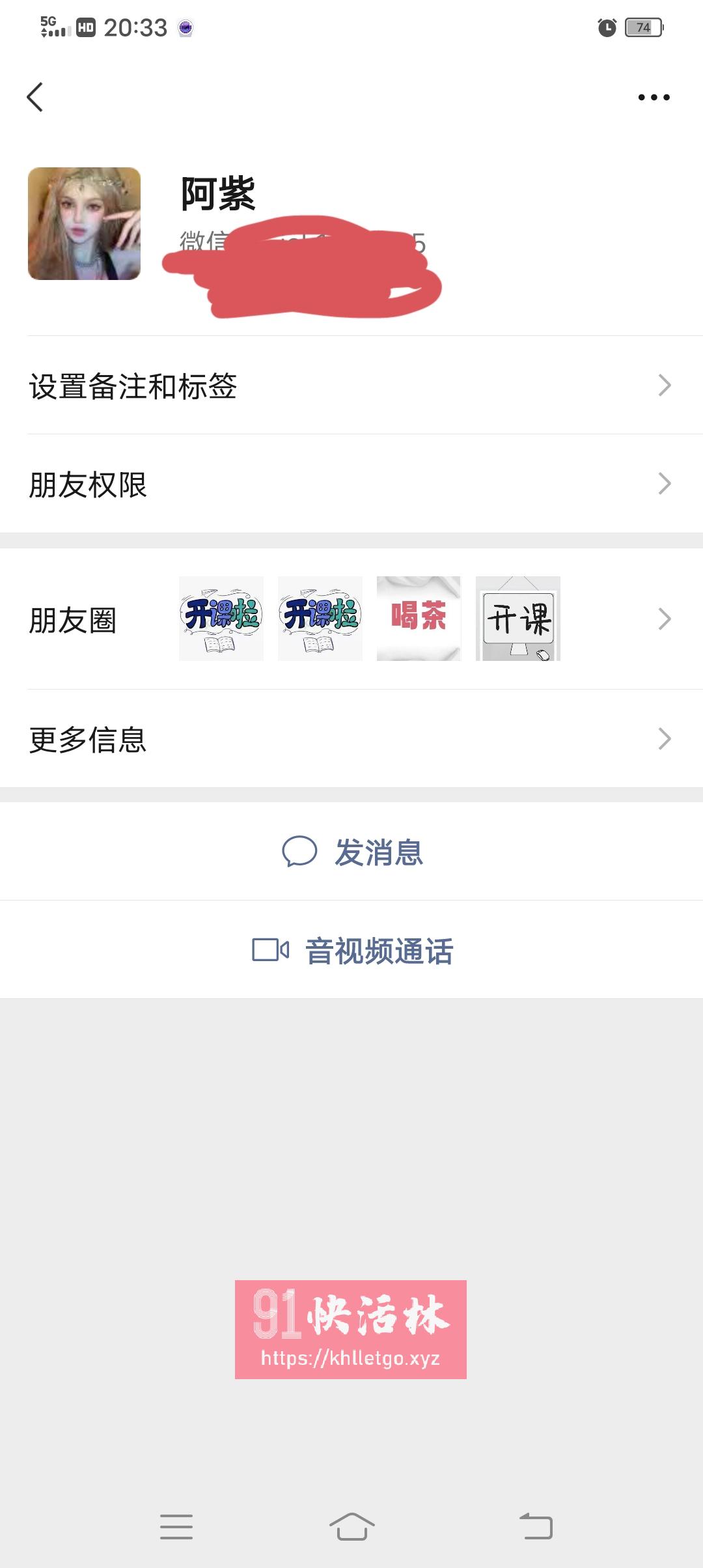The width and height of the screenshot is (703, 1568).
Task: Open the 朋友圈 Moments chevron
Action: (x=665, y=617)
